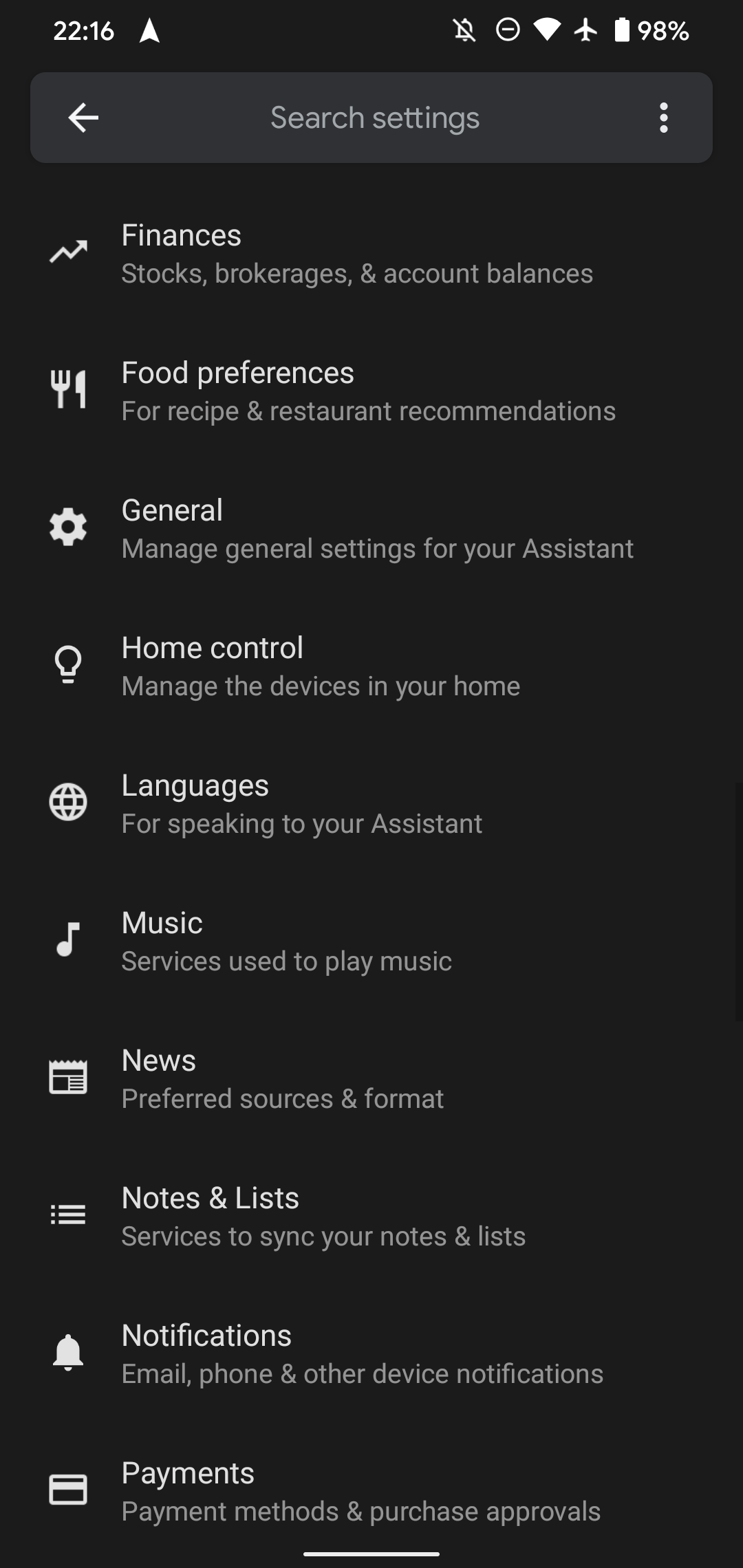Tap the back arrow
743x1568 pixels.
(83, 117)
